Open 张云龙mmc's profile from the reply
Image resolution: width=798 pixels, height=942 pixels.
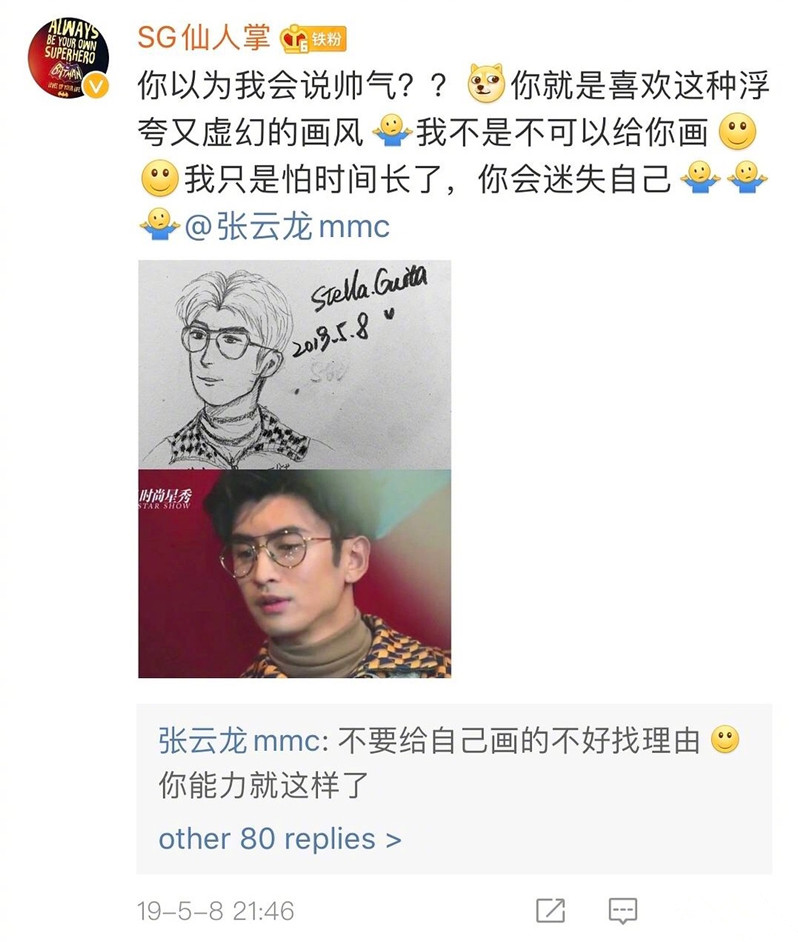(x=240, y=740)
